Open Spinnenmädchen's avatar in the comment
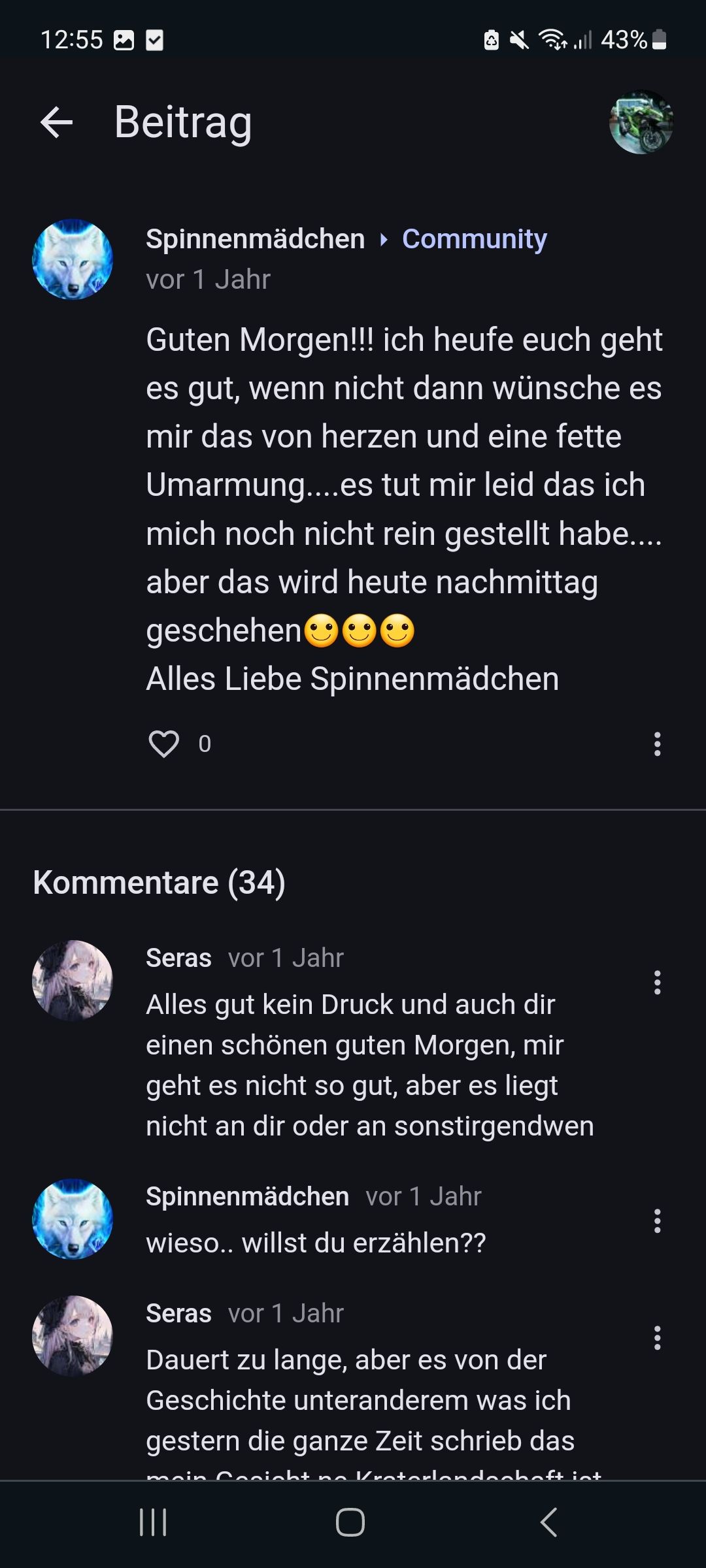Image resolution: width=706 pixels, height=1568 pixels. 73,1218
